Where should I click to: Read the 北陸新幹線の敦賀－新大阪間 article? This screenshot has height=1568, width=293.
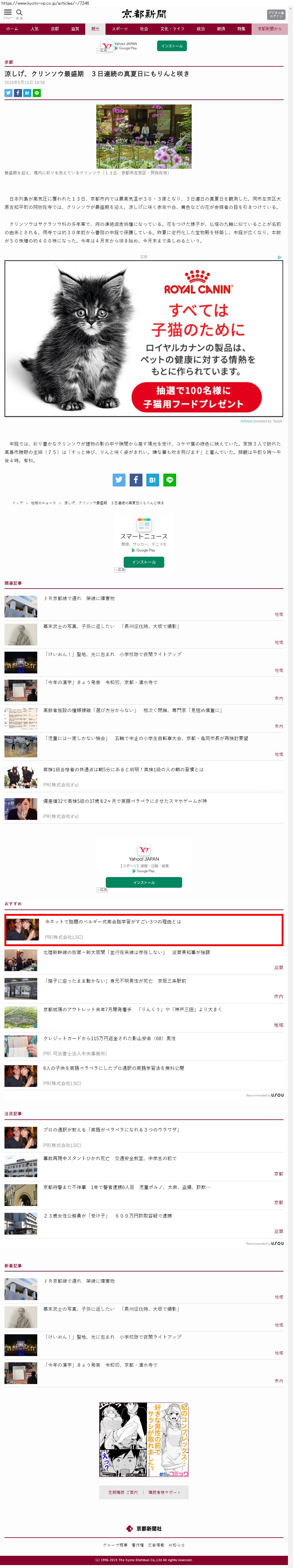[126, 952]
